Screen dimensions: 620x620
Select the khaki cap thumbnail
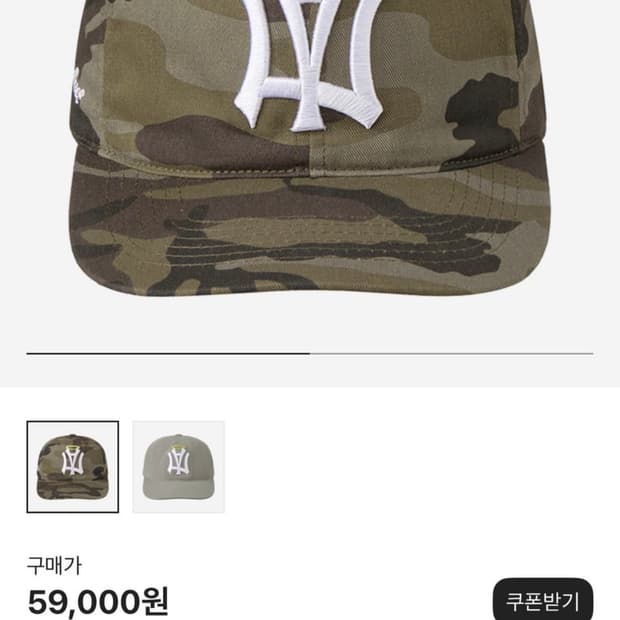point(178,467)
